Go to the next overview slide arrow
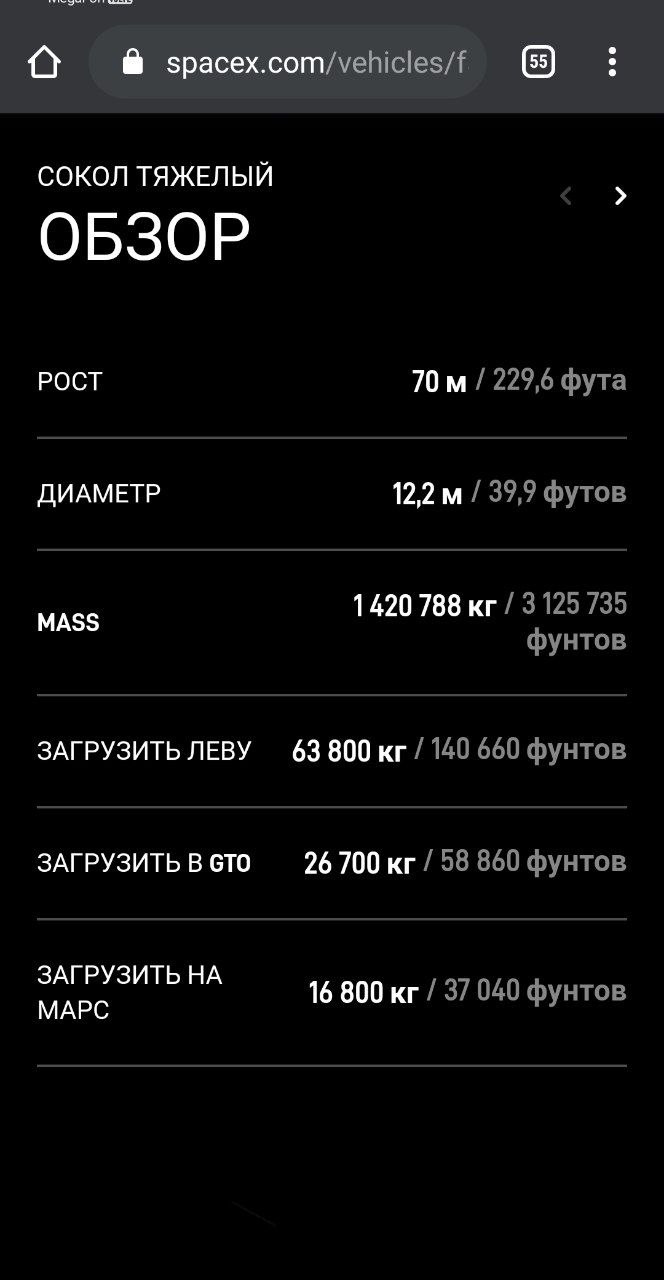This screenshot has width=664, height=1280. [620, 196]
